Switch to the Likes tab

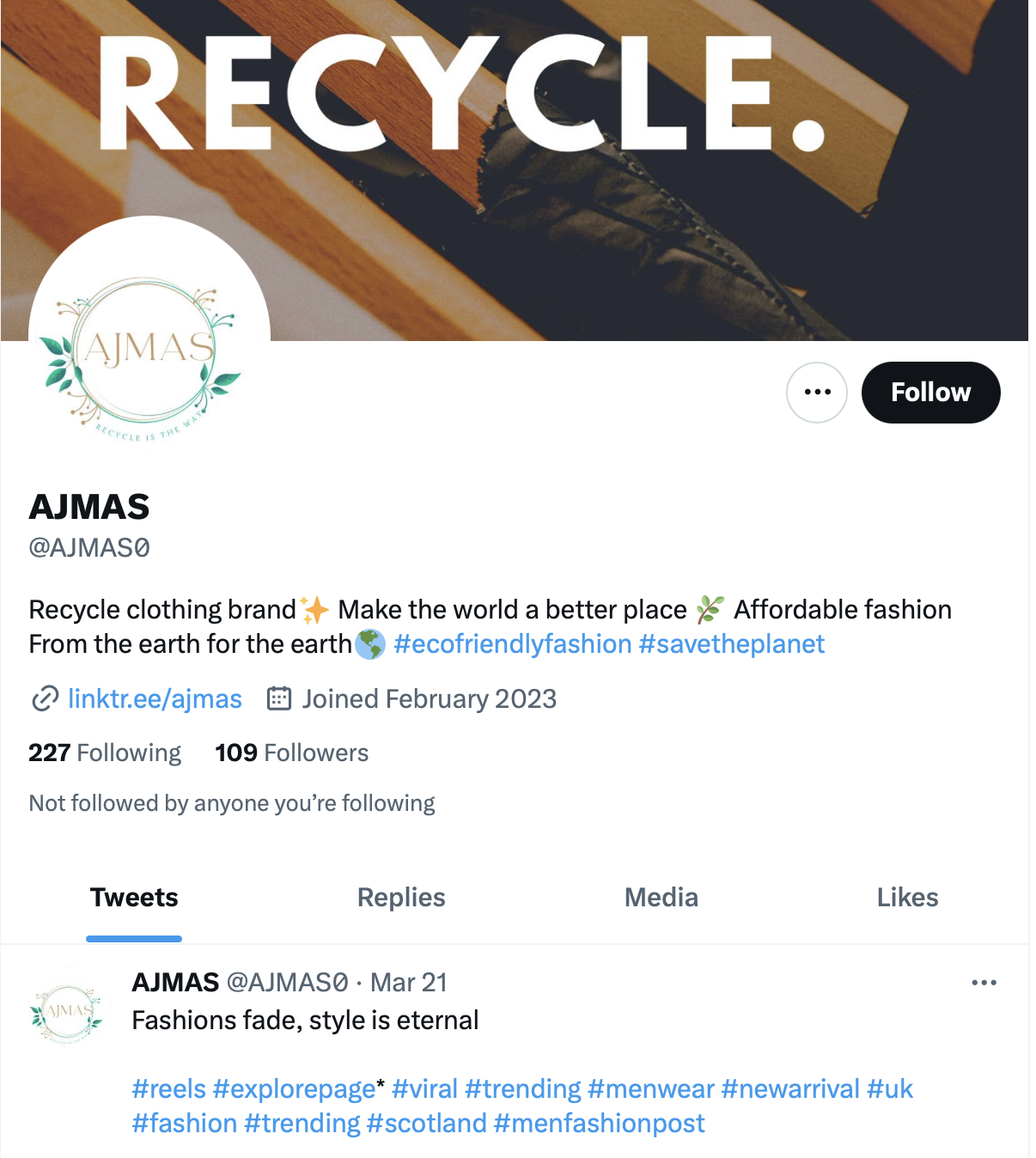point(907,898)
